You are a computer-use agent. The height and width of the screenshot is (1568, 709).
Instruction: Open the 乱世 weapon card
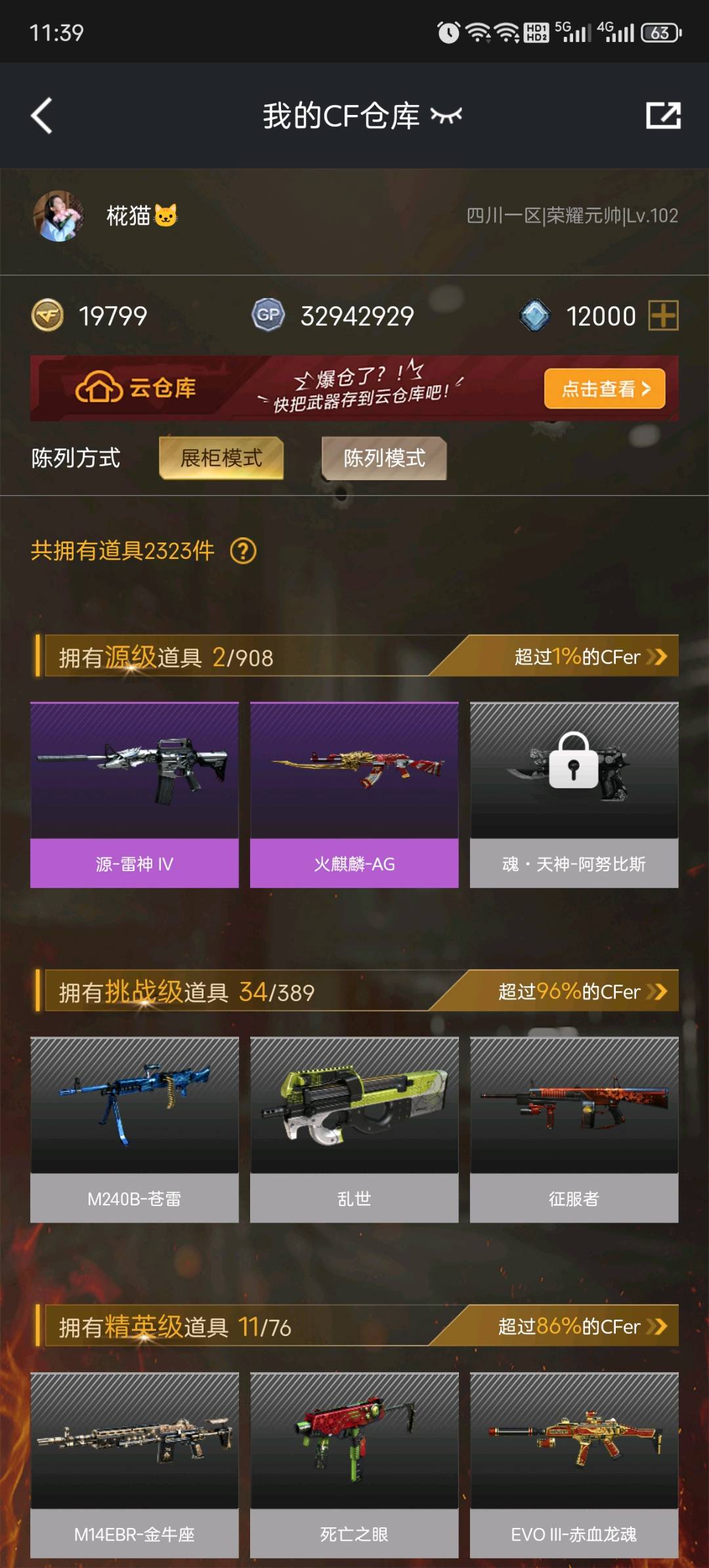click(354, 1130)
